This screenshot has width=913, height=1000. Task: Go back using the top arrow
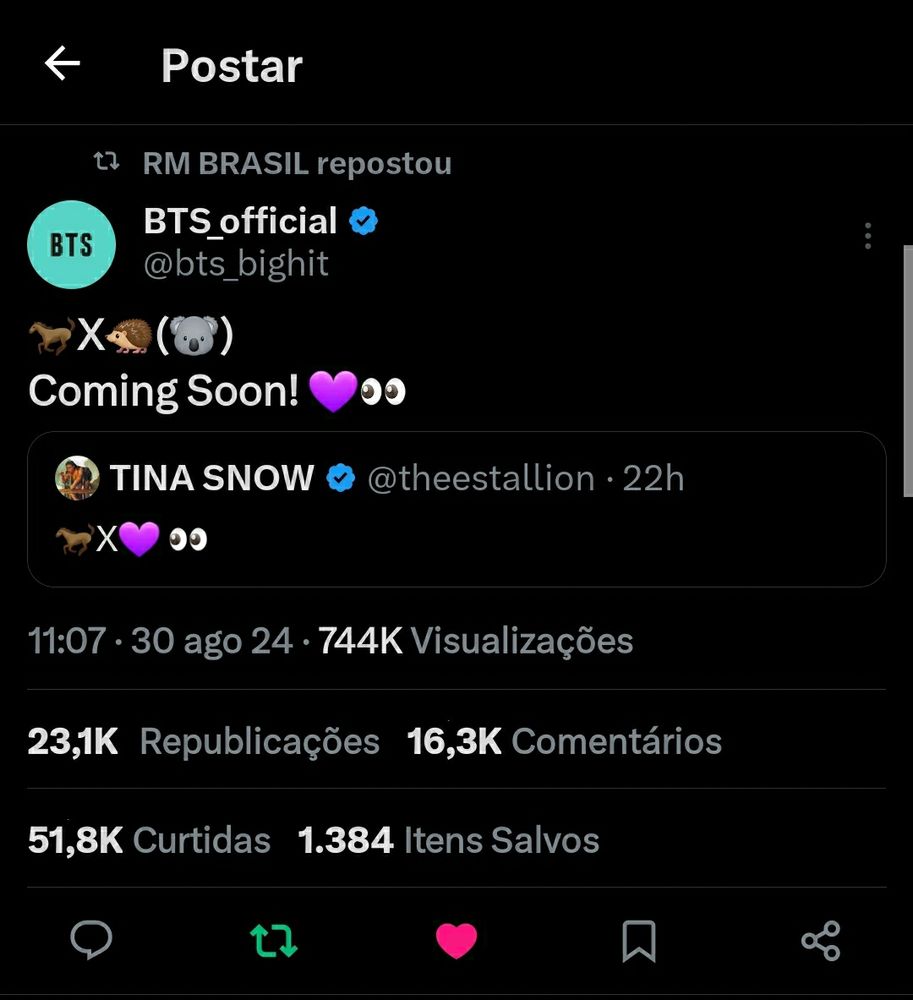click(x=62, y=65)
